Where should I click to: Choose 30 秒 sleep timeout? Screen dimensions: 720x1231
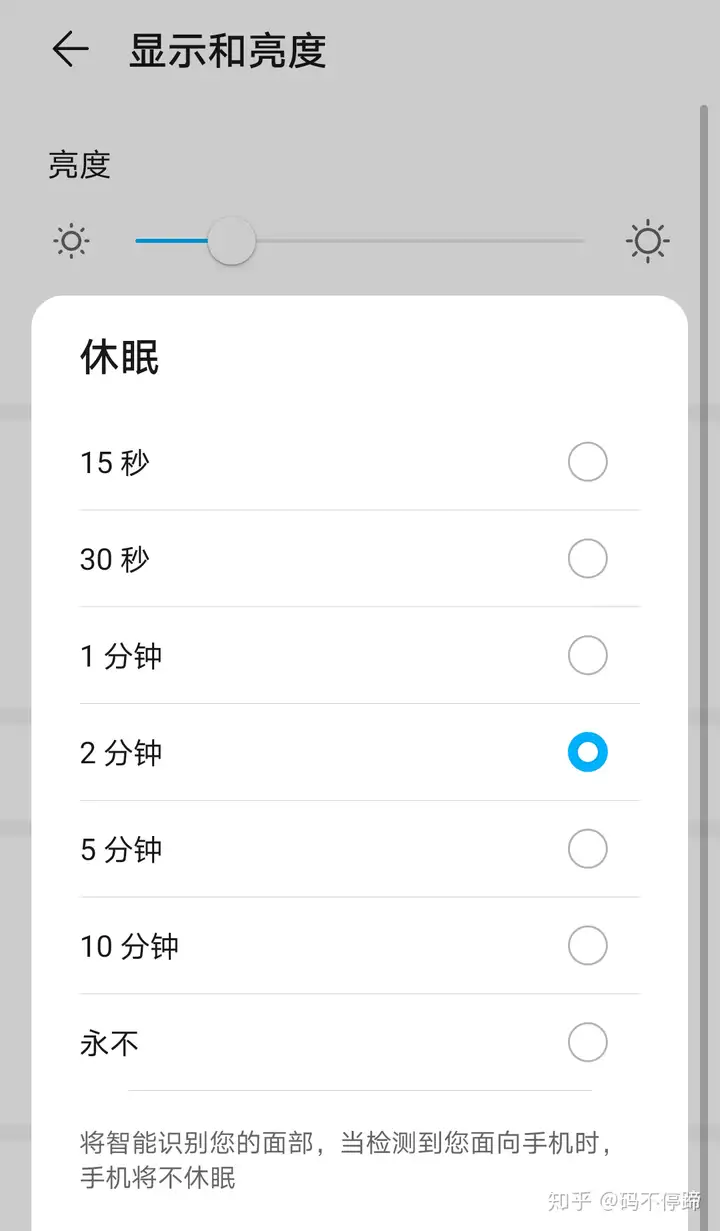pyautogui.click(x=359, y=559)
